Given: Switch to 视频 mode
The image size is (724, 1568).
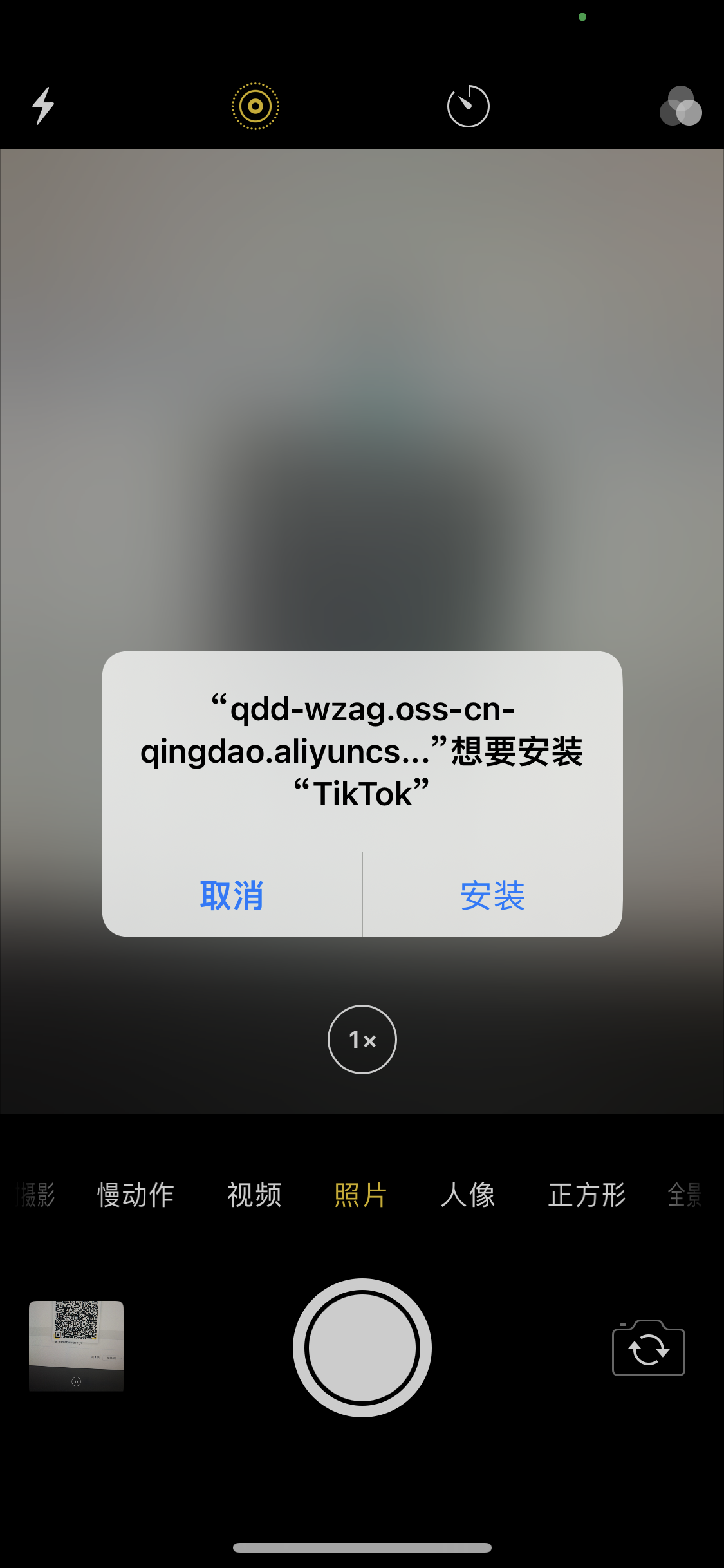Looking at the screenshot, I should click(254, 1195).
